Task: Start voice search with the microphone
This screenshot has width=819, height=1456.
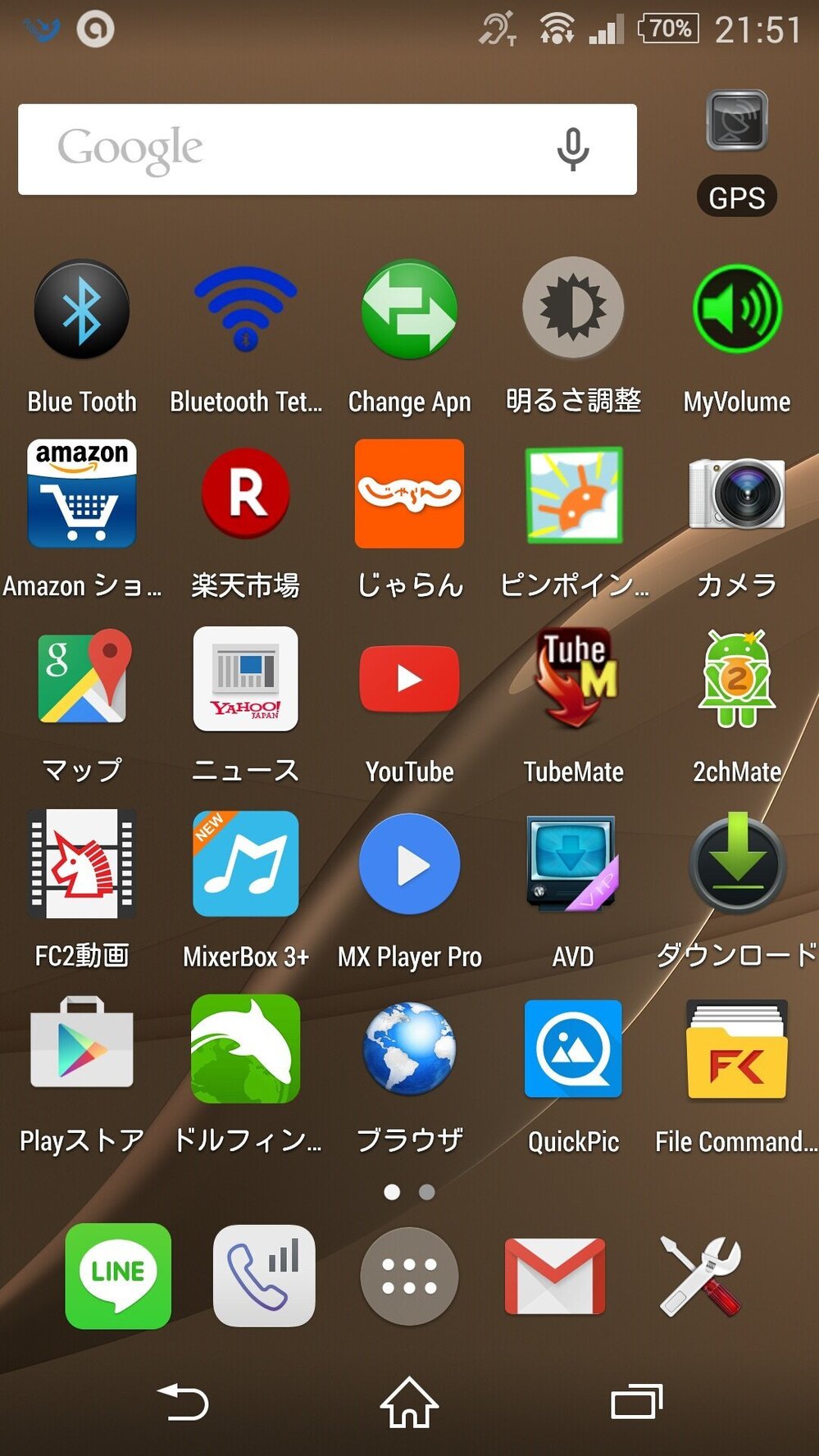Action: pos(572,149)
